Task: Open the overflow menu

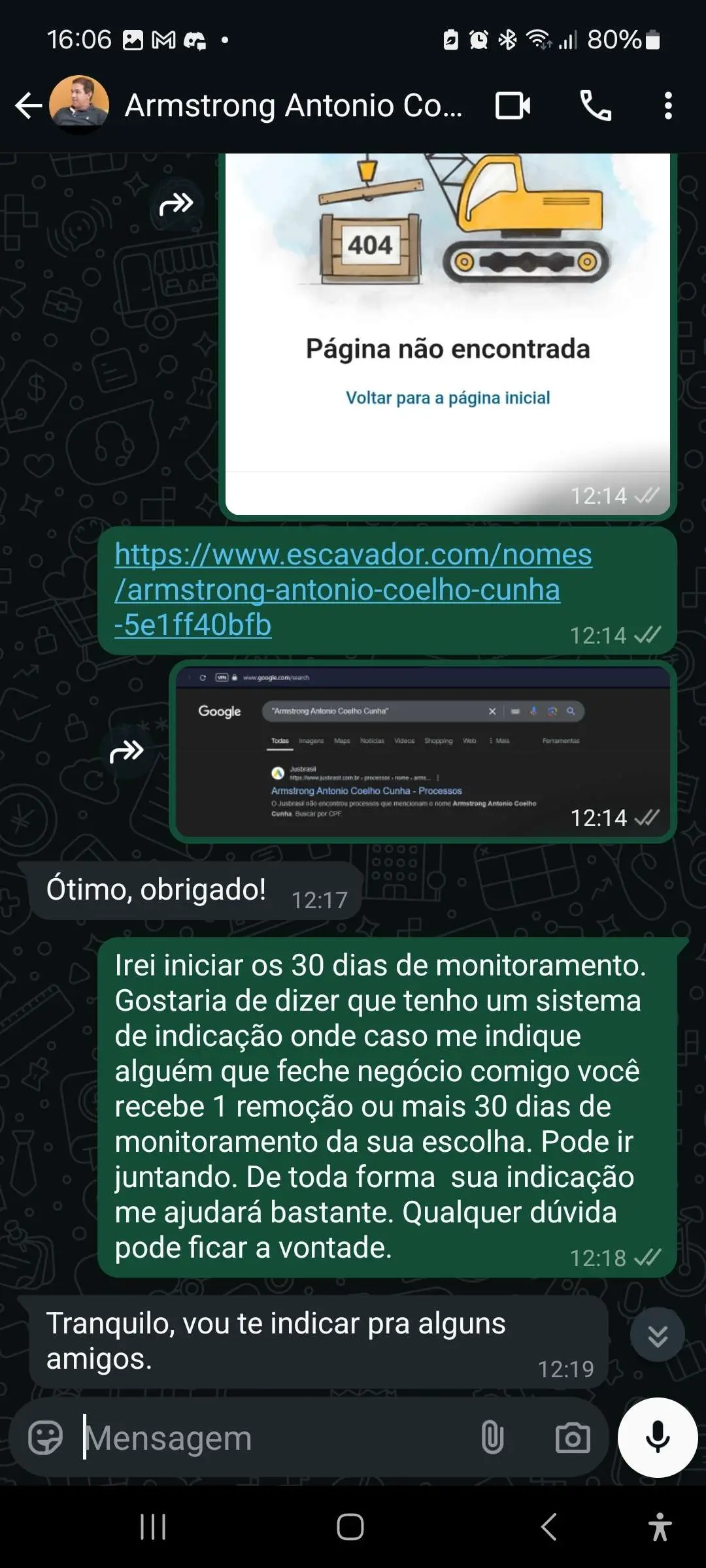Action: 667,105
